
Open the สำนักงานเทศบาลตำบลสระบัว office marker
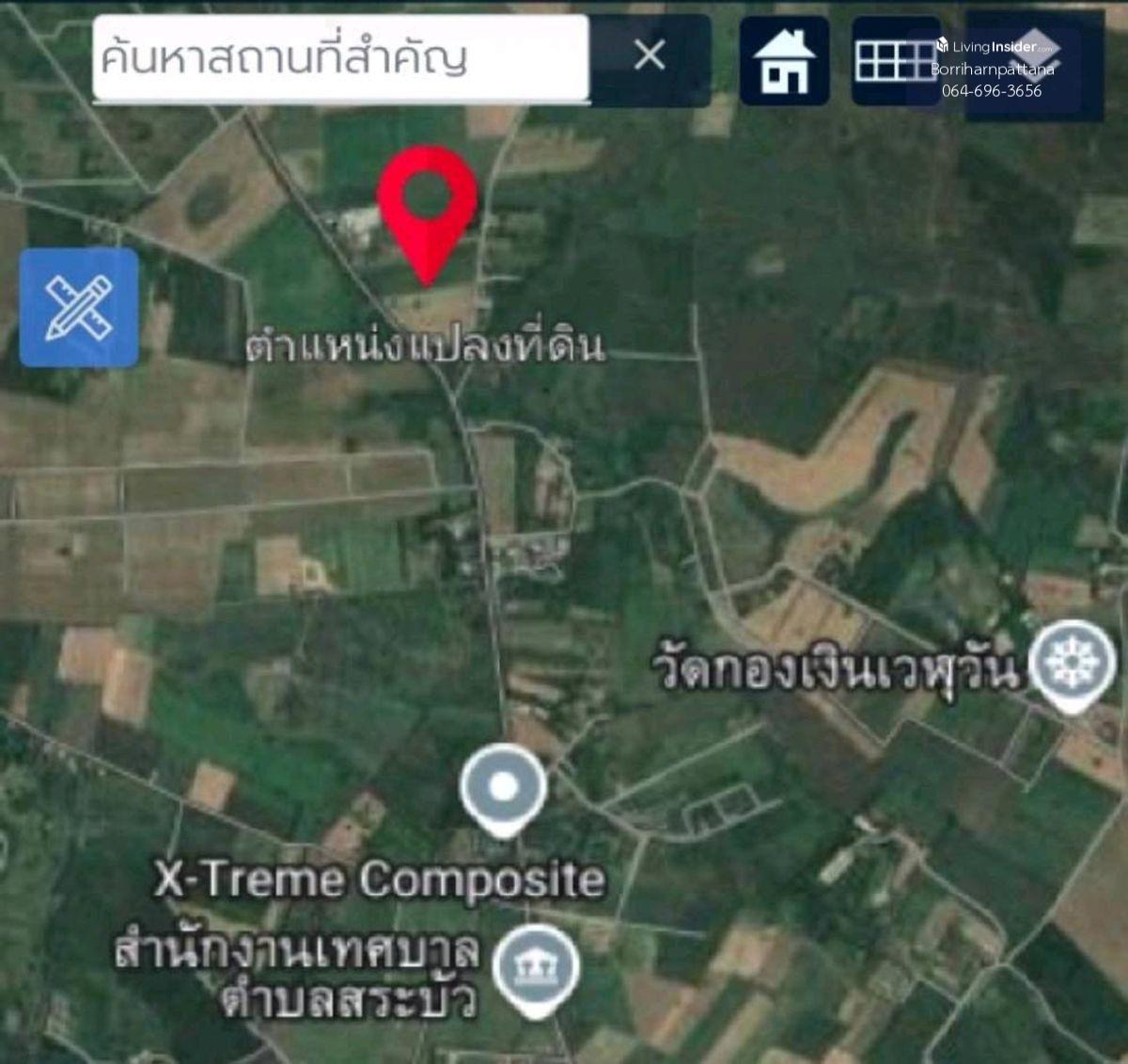(535, 968)
